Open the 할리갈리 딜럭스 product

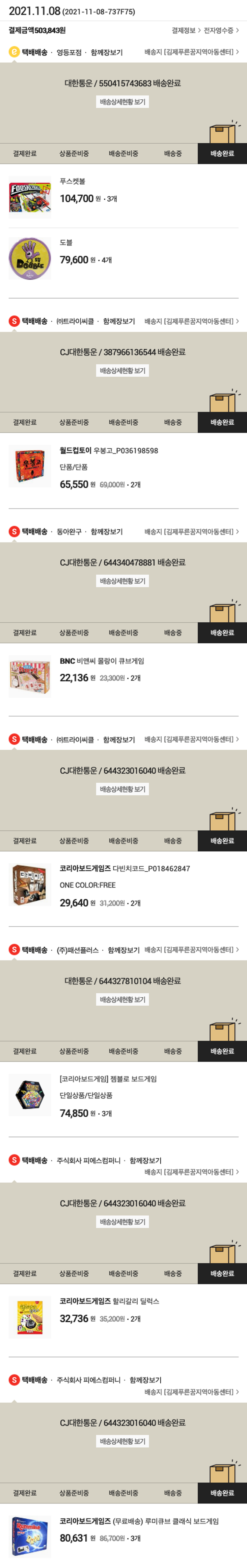tap(109, 1301)
